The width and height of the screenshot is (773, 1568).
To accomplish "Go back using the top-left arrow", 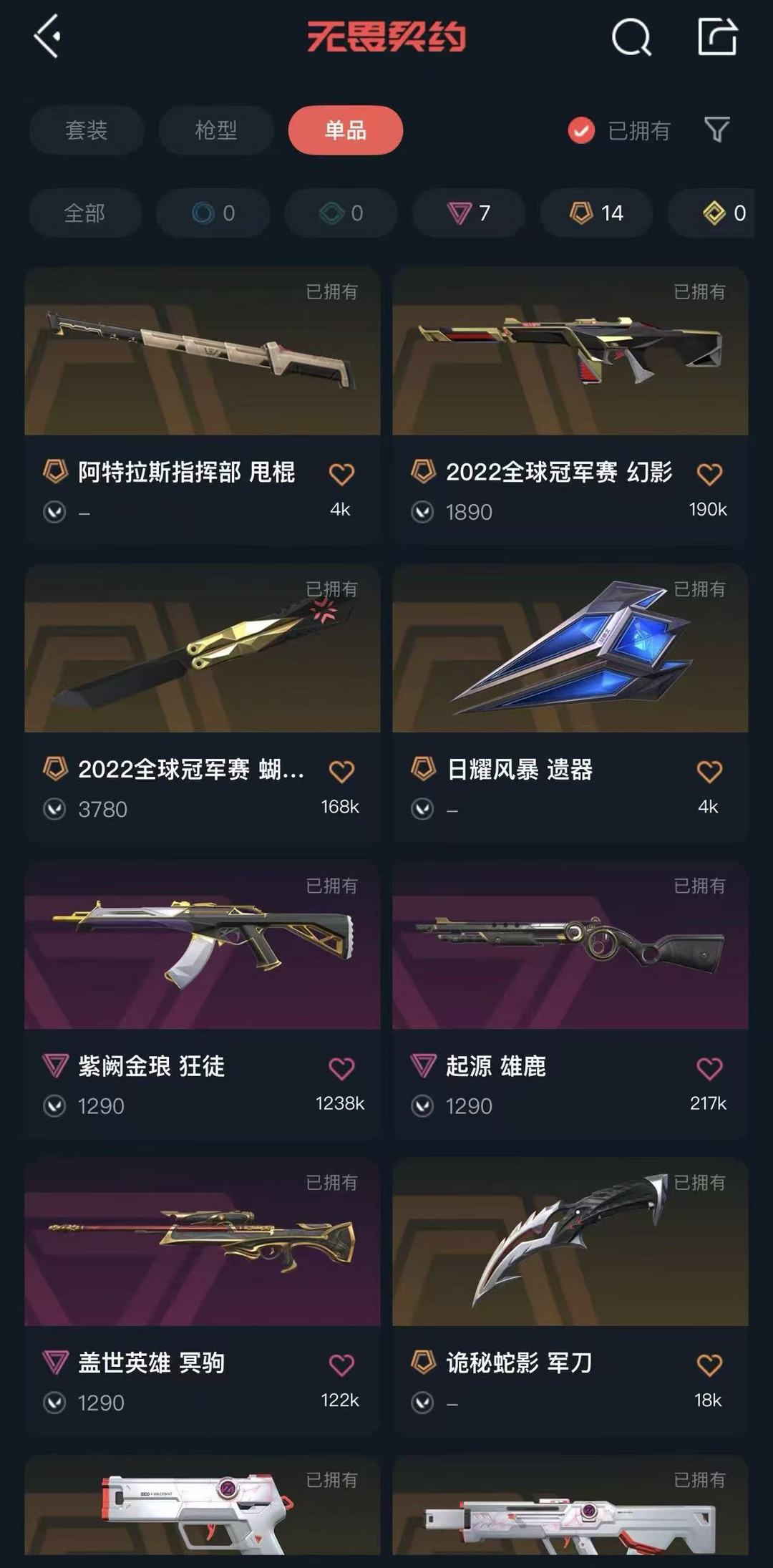I will [47, 37].
